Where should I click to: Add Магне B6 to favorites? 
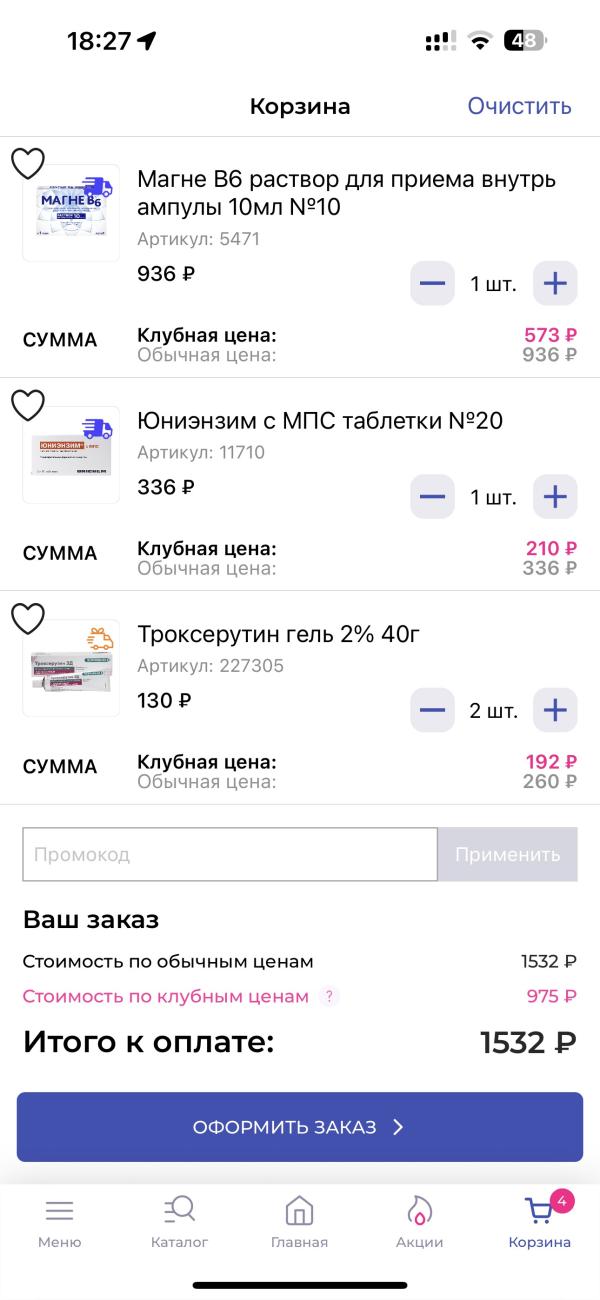[x=28, y=163]
